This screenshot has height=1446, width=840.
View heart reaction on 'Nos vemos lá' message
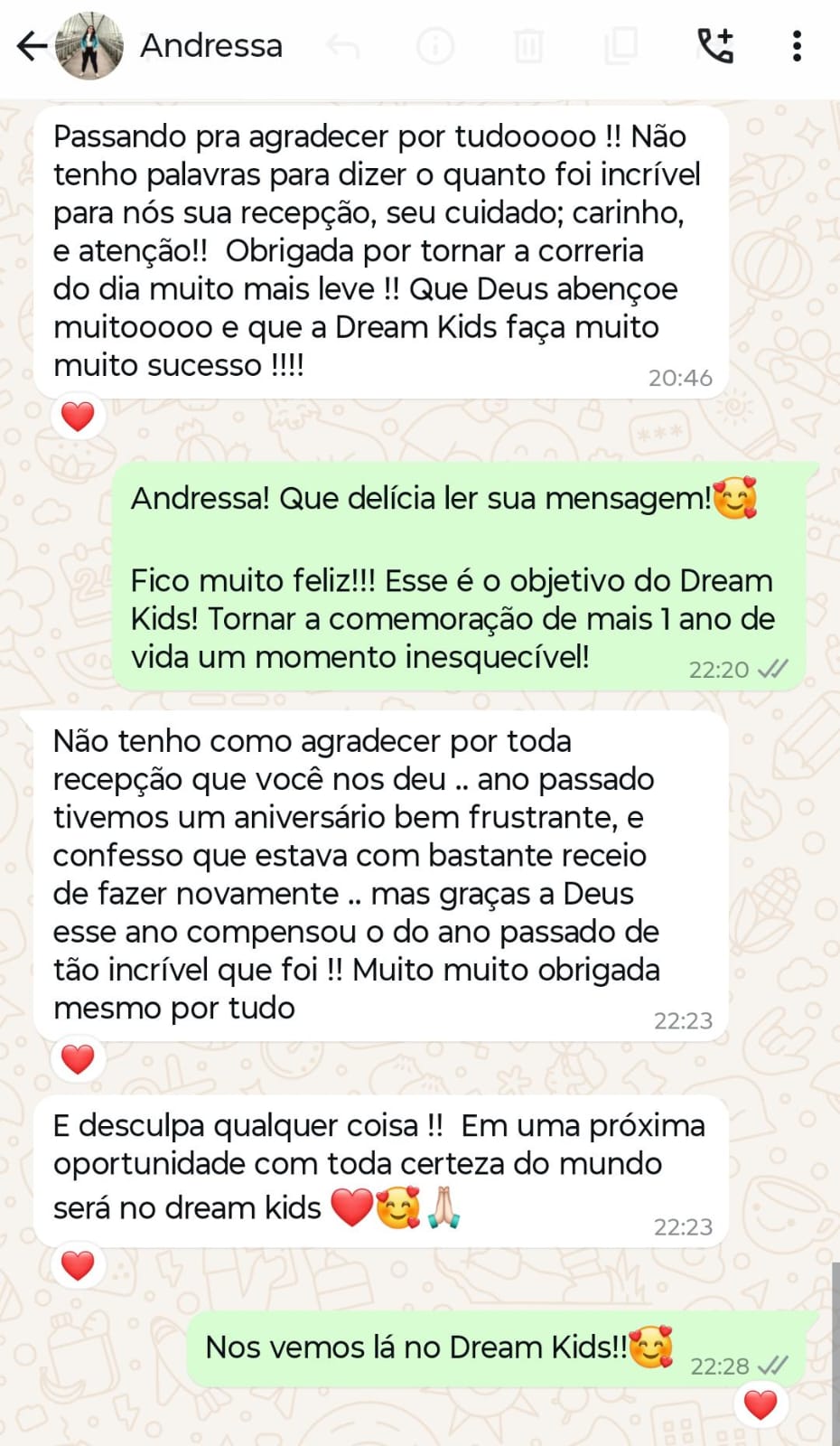pyautogui.click(x=760, y=1404)
